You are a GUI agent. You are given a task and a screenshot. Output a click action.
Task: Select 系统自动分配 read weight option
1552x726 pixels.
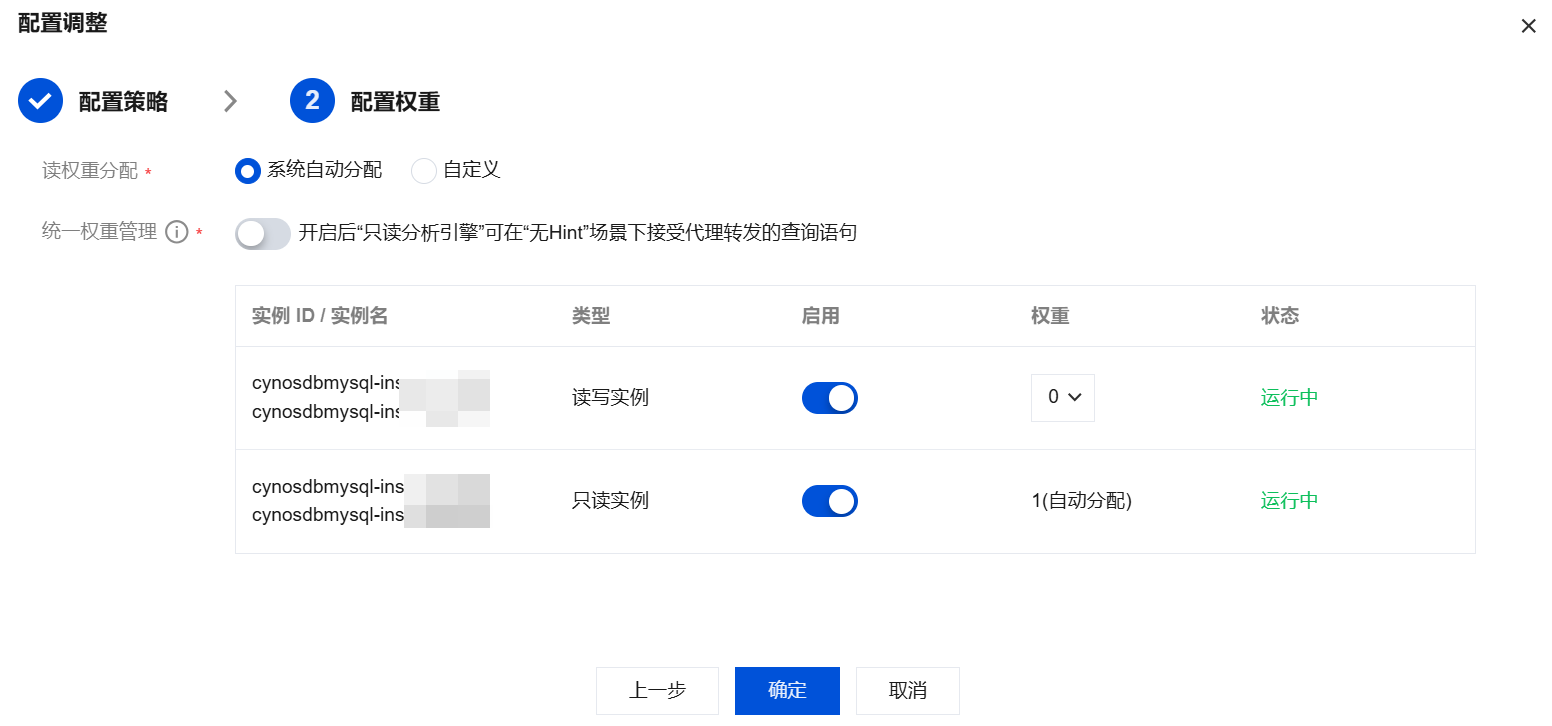point(248,171)
